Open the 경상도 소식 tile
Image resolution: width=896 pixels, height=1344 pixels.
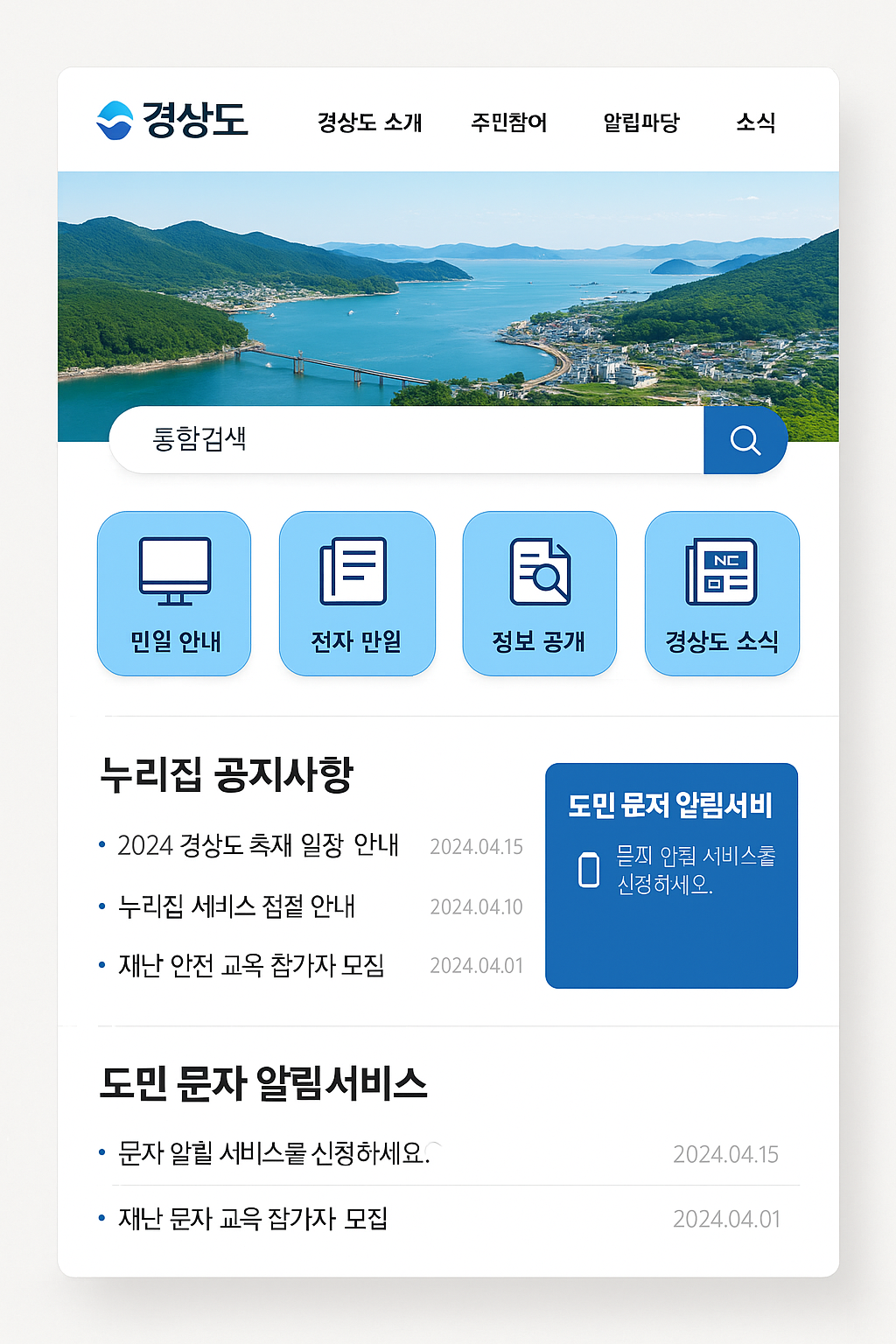722,593
